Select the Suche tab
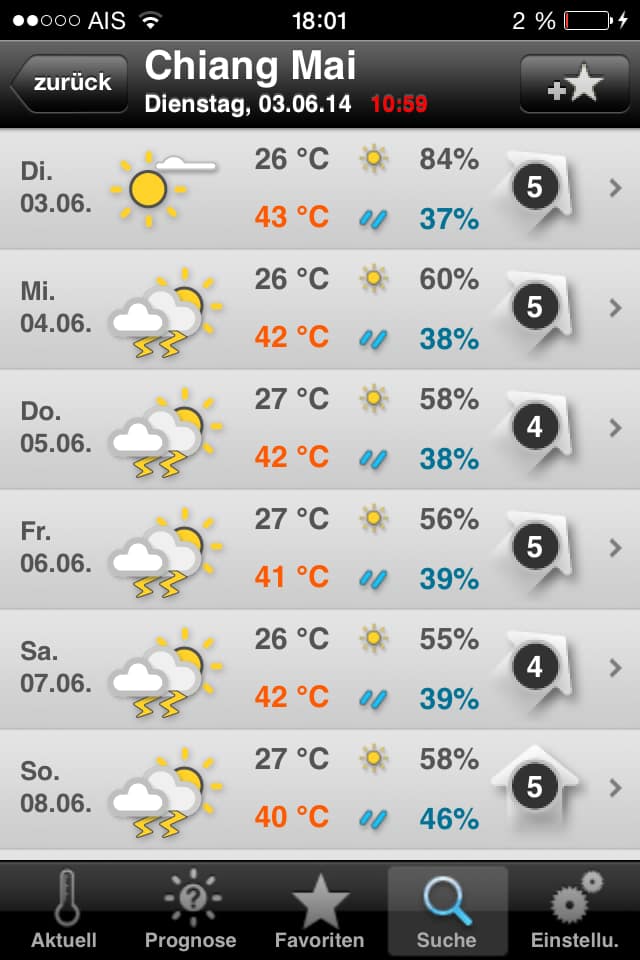This screenshot has width=640, height=960. pyautogui.click(x=447, y=910)
